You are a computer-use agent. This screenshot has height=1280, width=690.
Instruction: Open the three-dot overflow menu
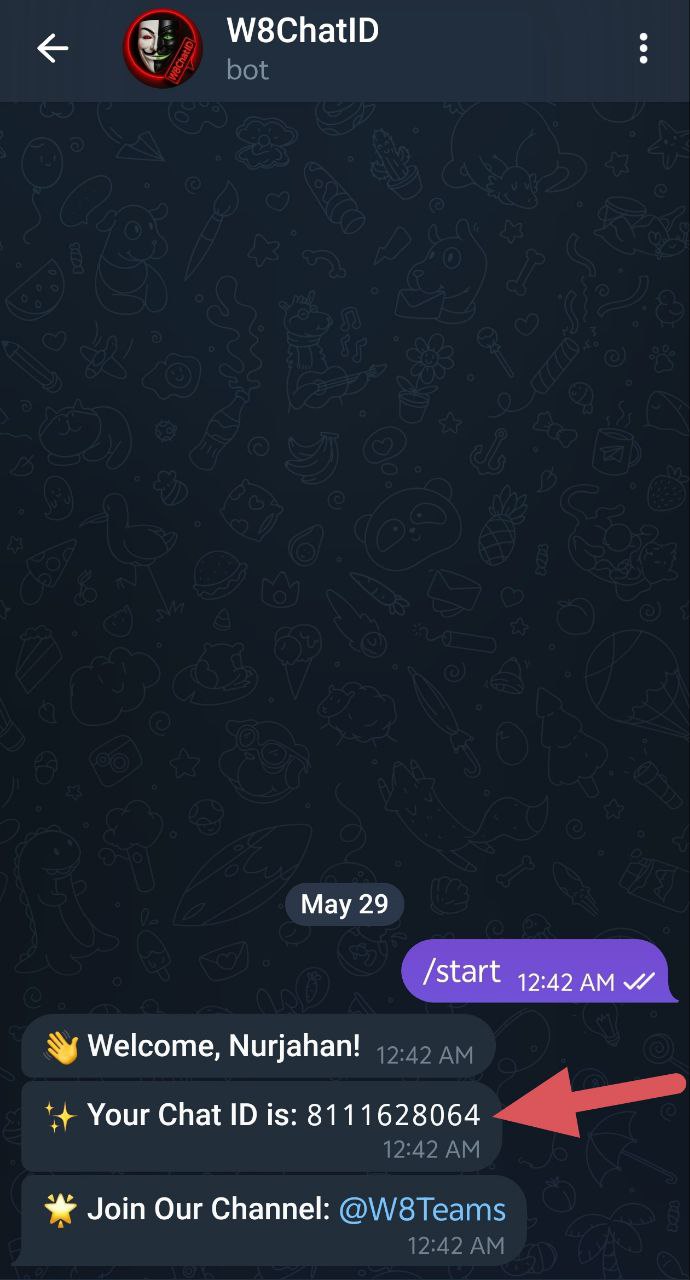[x=643, y=48]
